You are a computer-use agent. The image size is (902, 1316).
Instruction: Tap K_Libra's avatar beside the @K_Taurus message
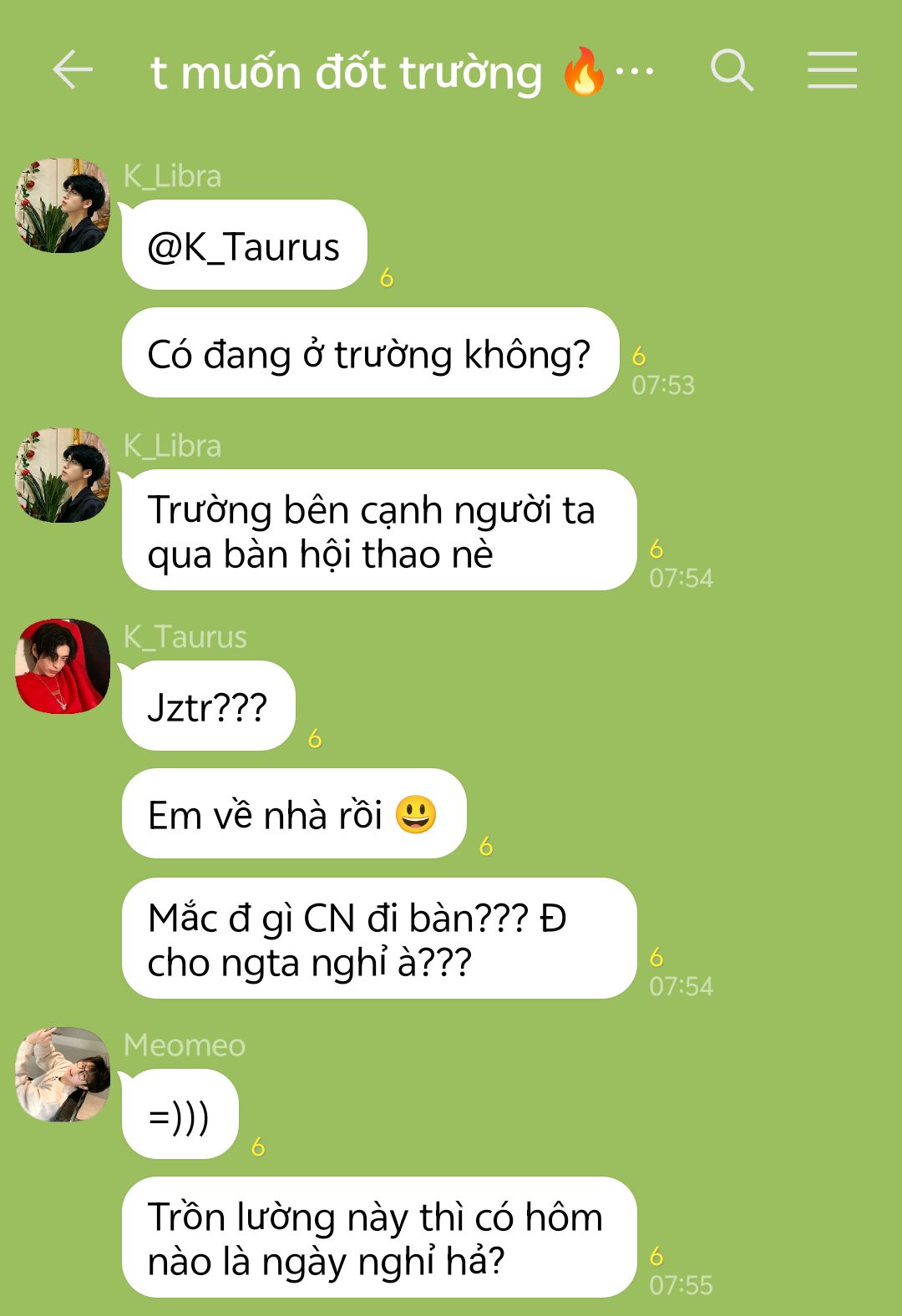click(63, 205)
